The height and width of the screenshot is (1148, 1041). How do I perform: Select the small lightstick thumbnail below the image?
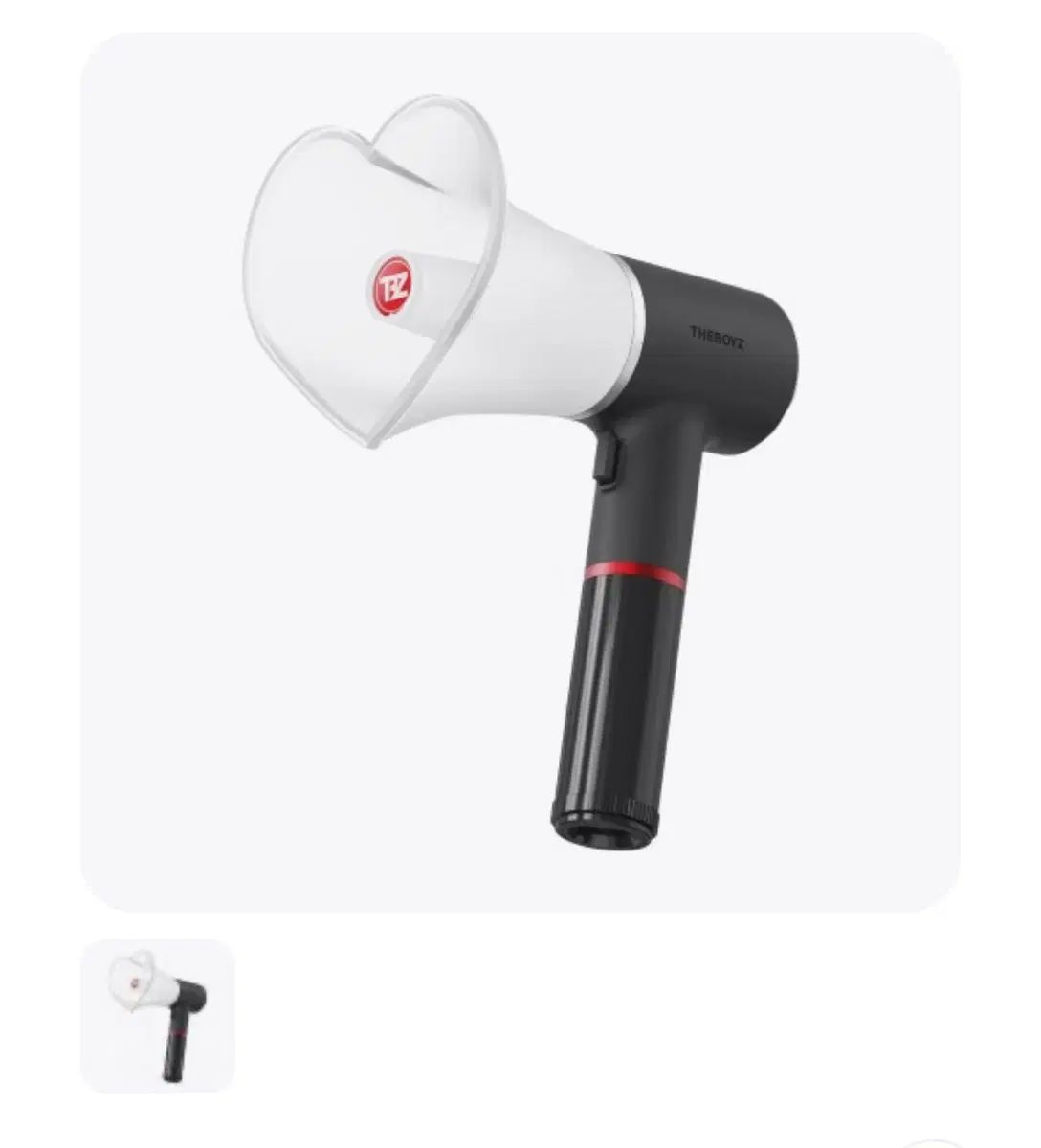[158, 1016]
